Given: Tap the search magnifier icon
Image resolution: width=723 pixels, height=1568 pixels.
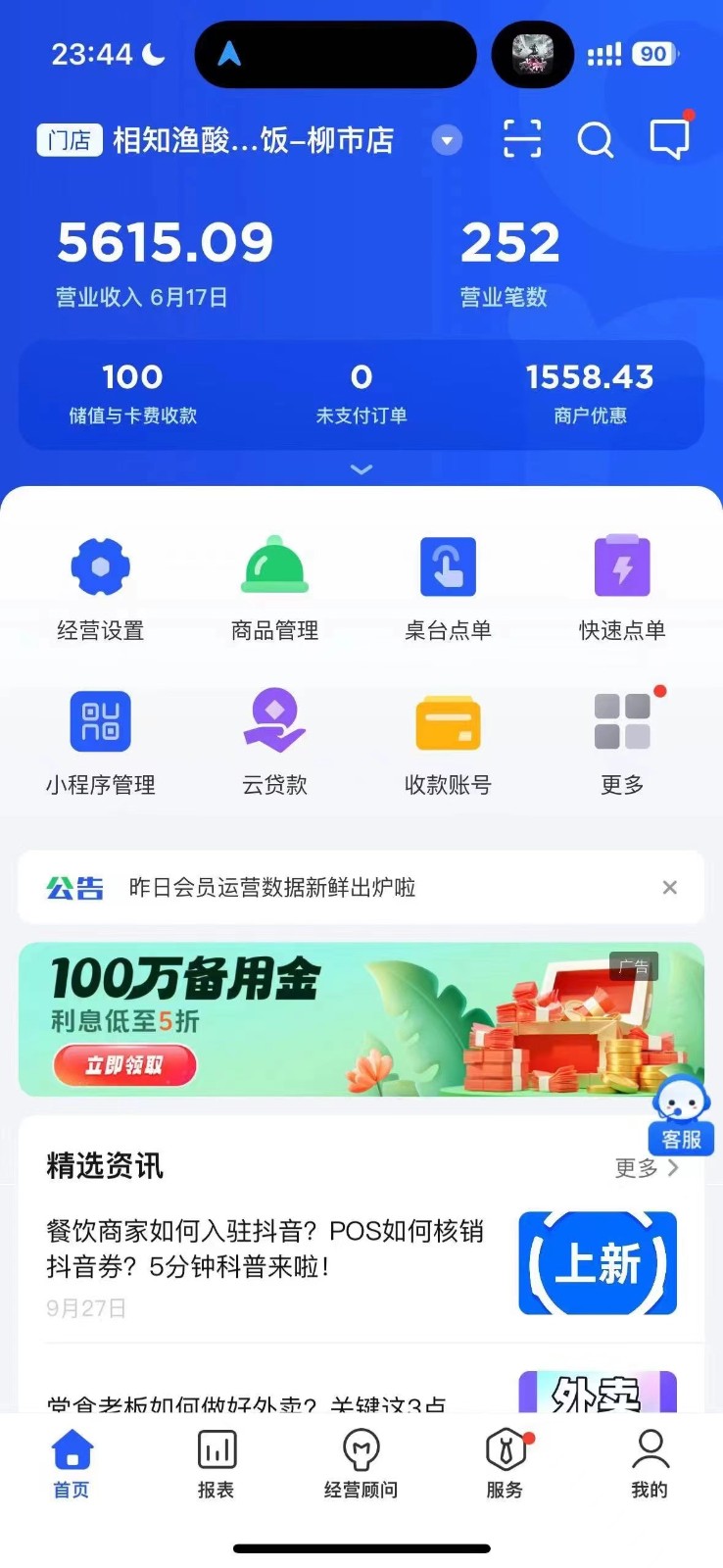Looking at the screenshot, I should pyautogui.click(x=595, y=140).
